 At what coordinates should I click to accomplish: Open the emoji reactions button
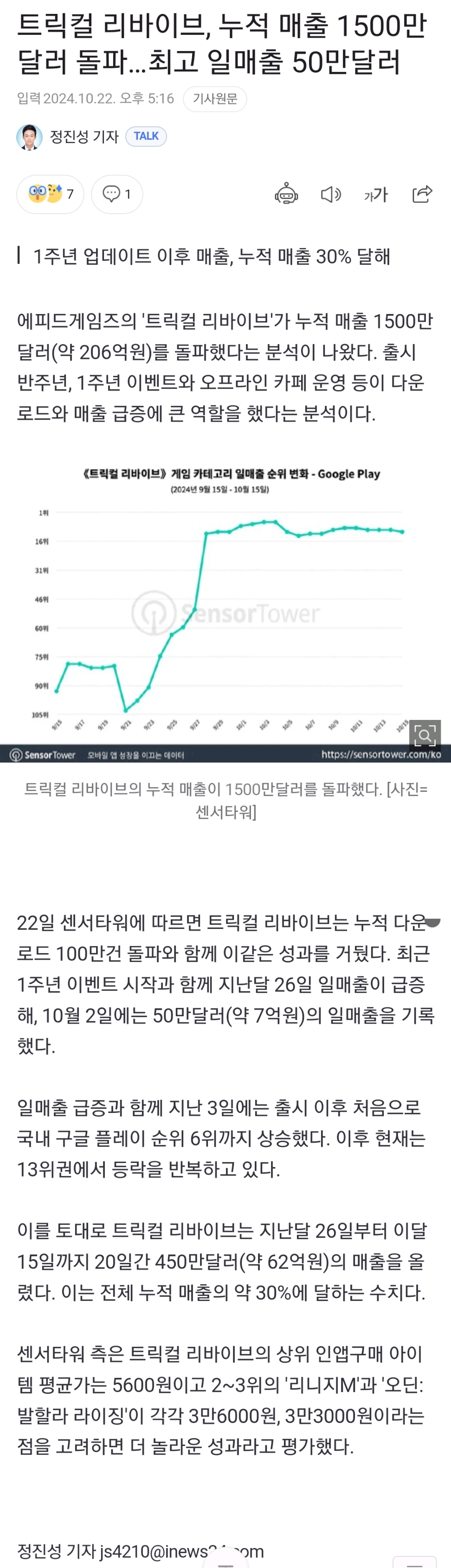pyautogui.click(x=51, y=194)
